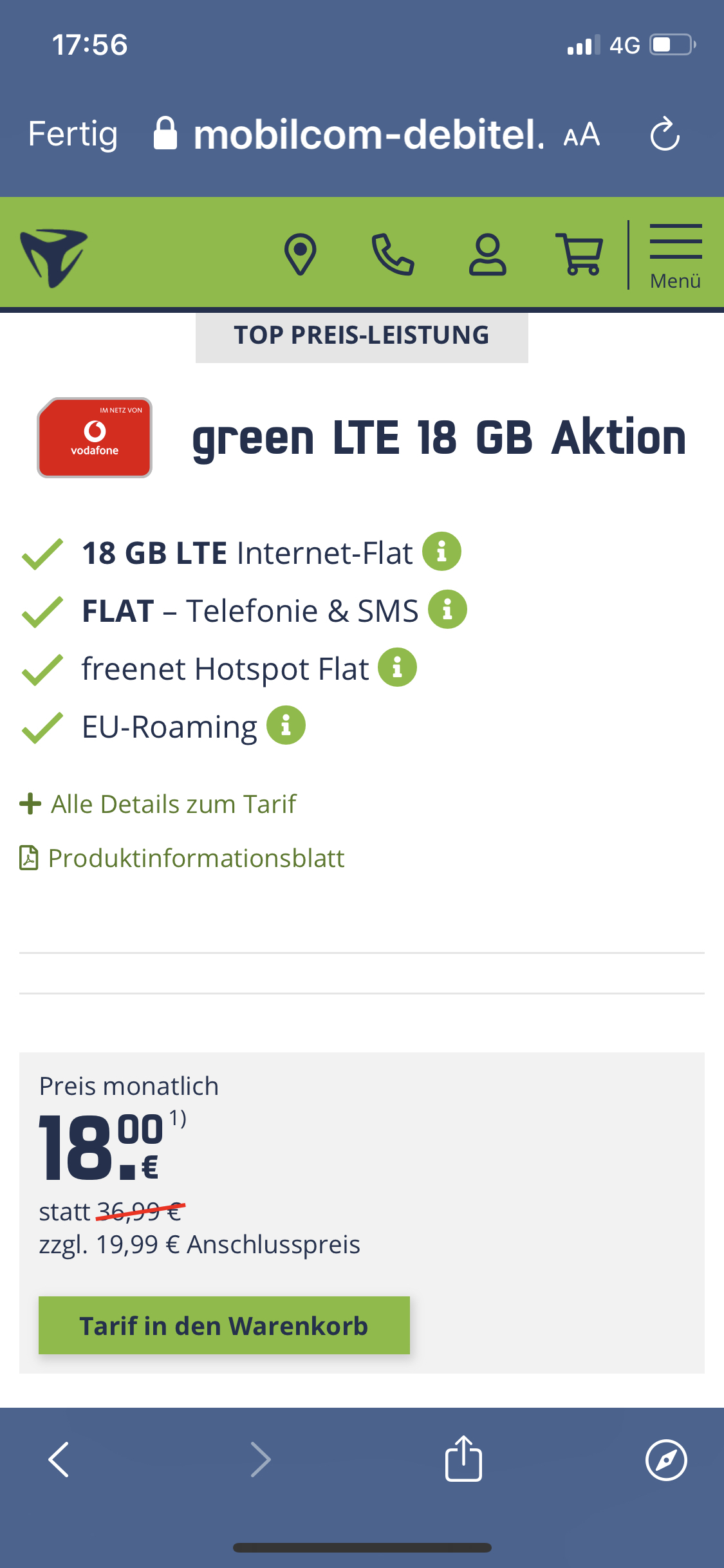Open the shopping cart
Screen dimensions: 724x1568
[x=579, y=255]
